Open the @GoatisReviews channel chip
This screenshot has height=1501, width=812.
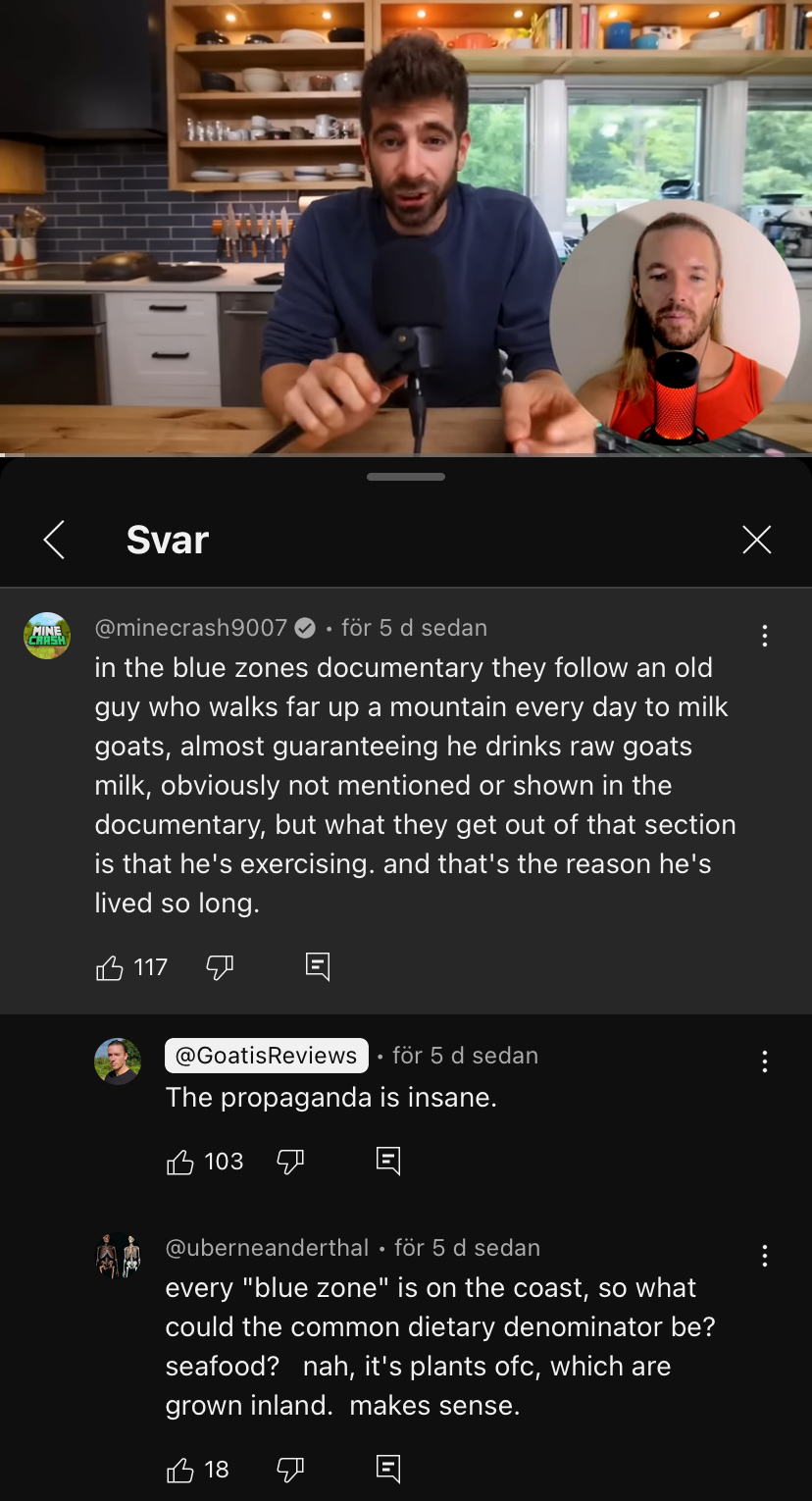pos(267,1056)
